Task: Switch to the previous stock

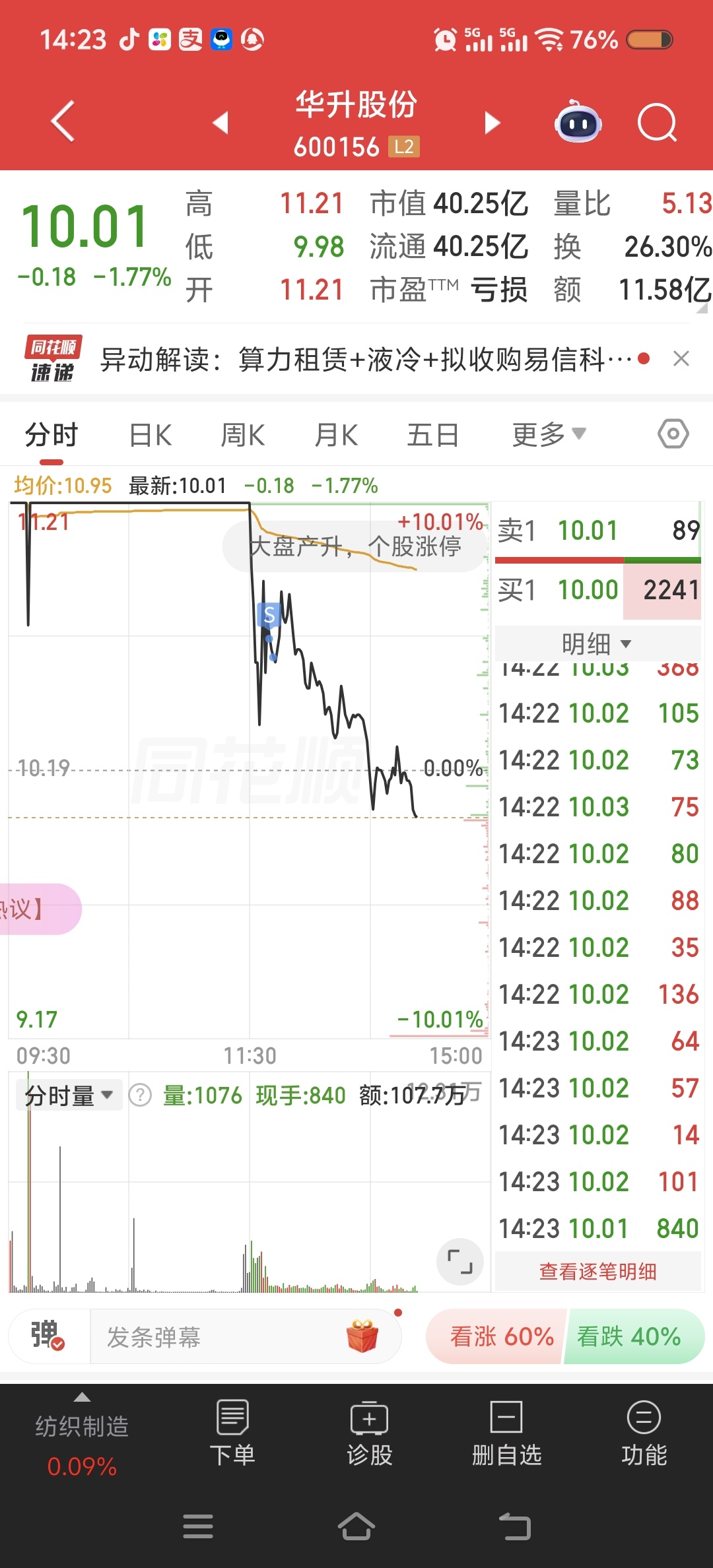Action: click(221, 122)
